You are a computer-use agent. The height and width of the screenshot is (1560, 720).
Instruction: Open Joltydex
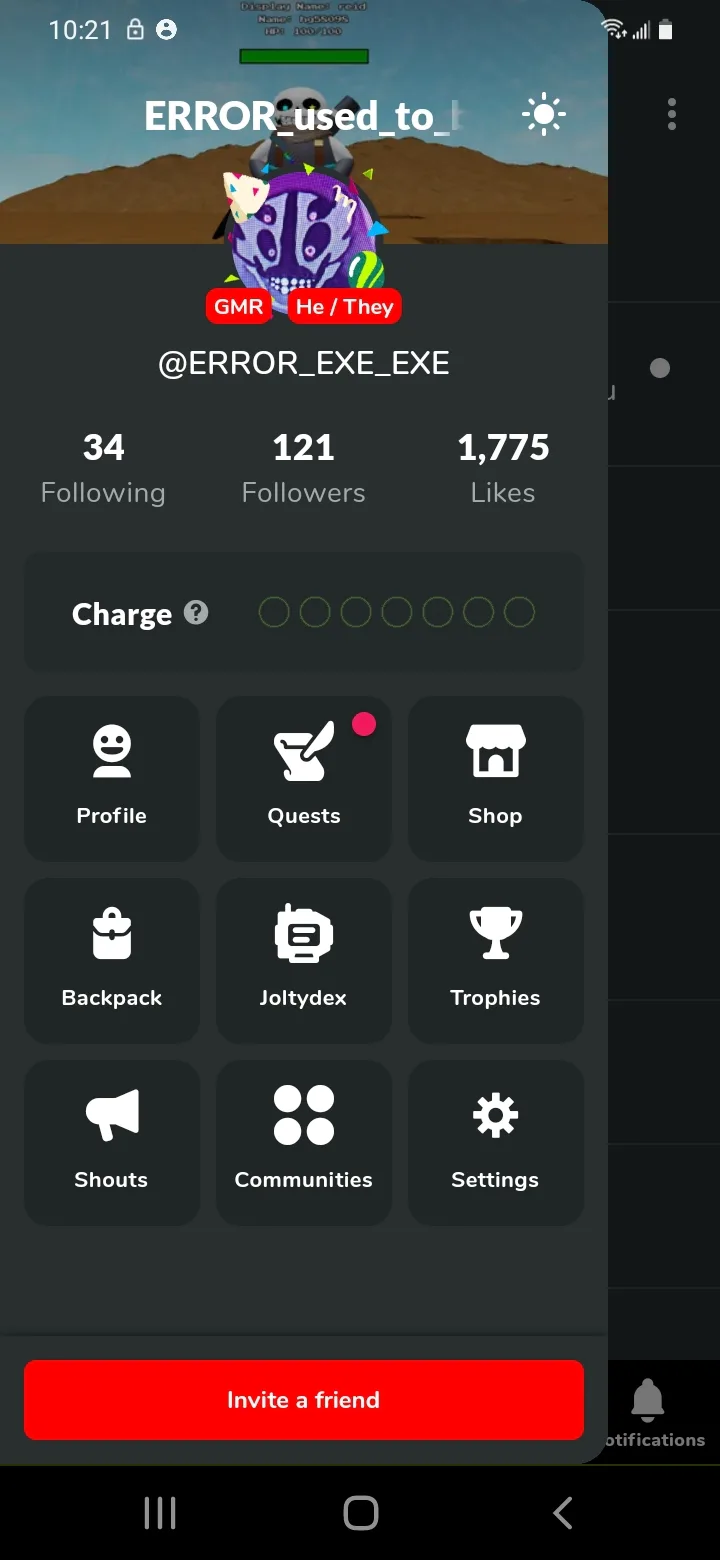(304, 960)
